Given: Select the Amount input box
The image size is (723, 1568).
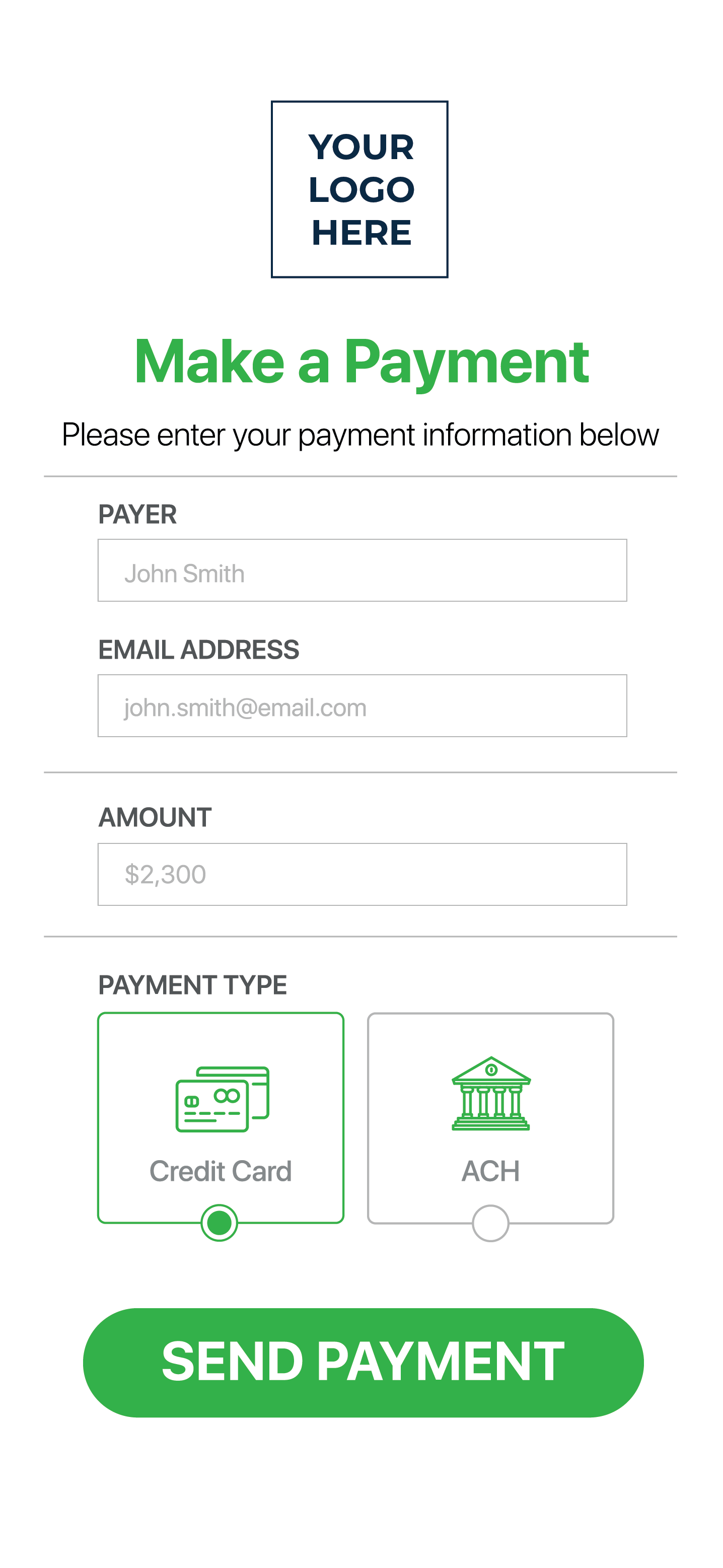Looking at the screenshot, I should 362,874.
